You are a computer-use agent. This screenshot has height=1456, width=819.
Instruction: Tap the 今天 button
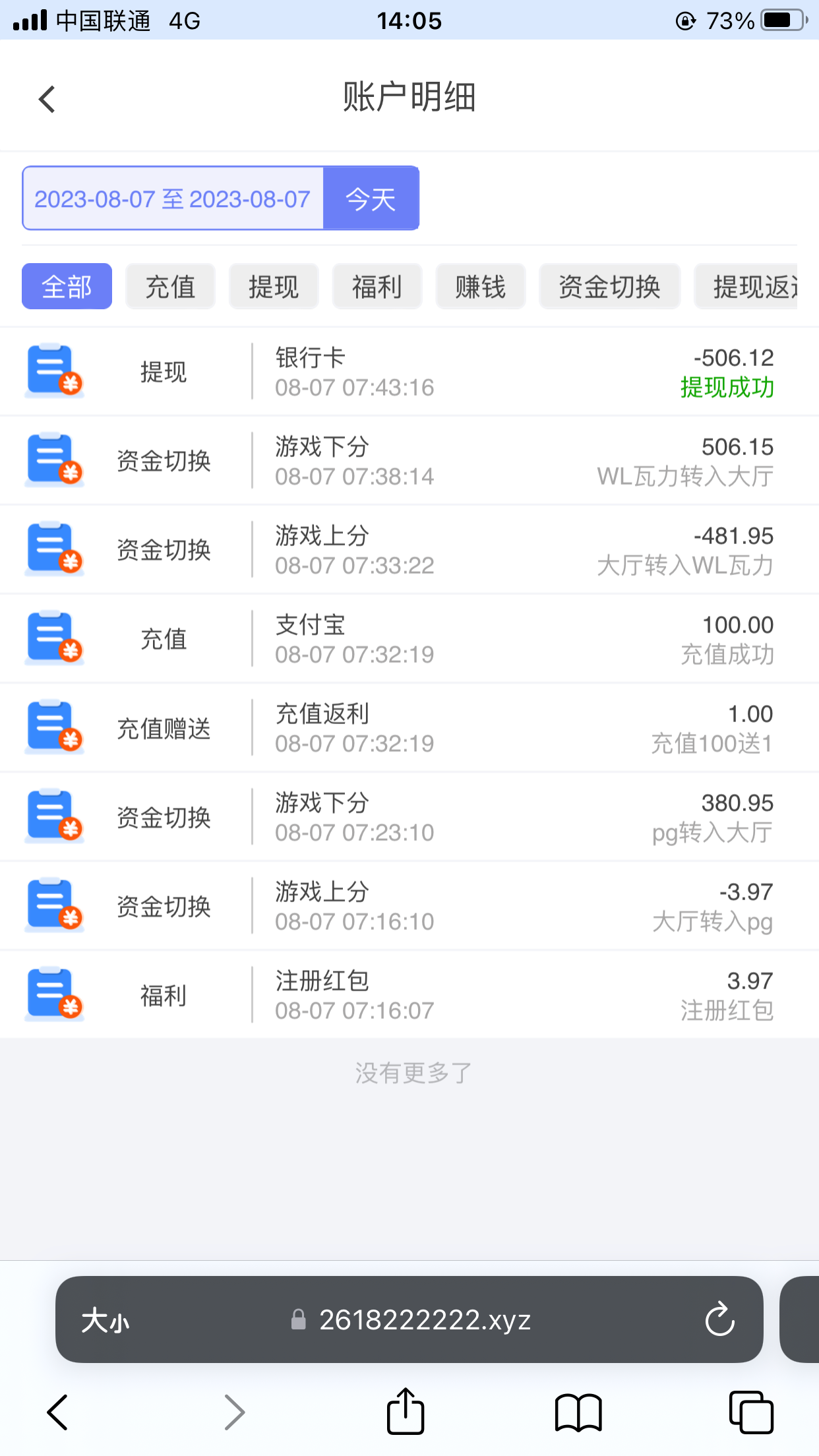click(x=371, y=198)
